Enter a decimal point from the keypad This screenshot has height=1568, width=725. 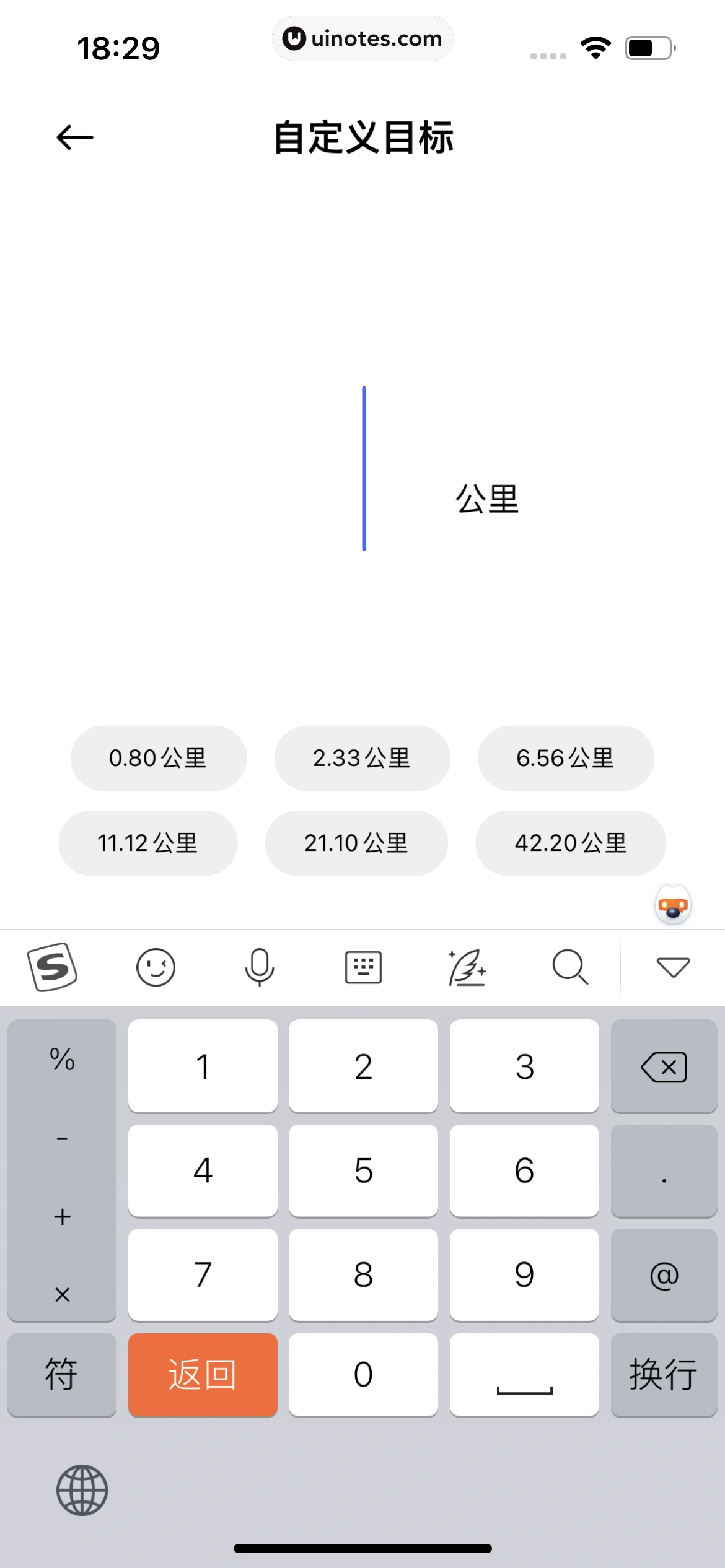pos(664,1170)
